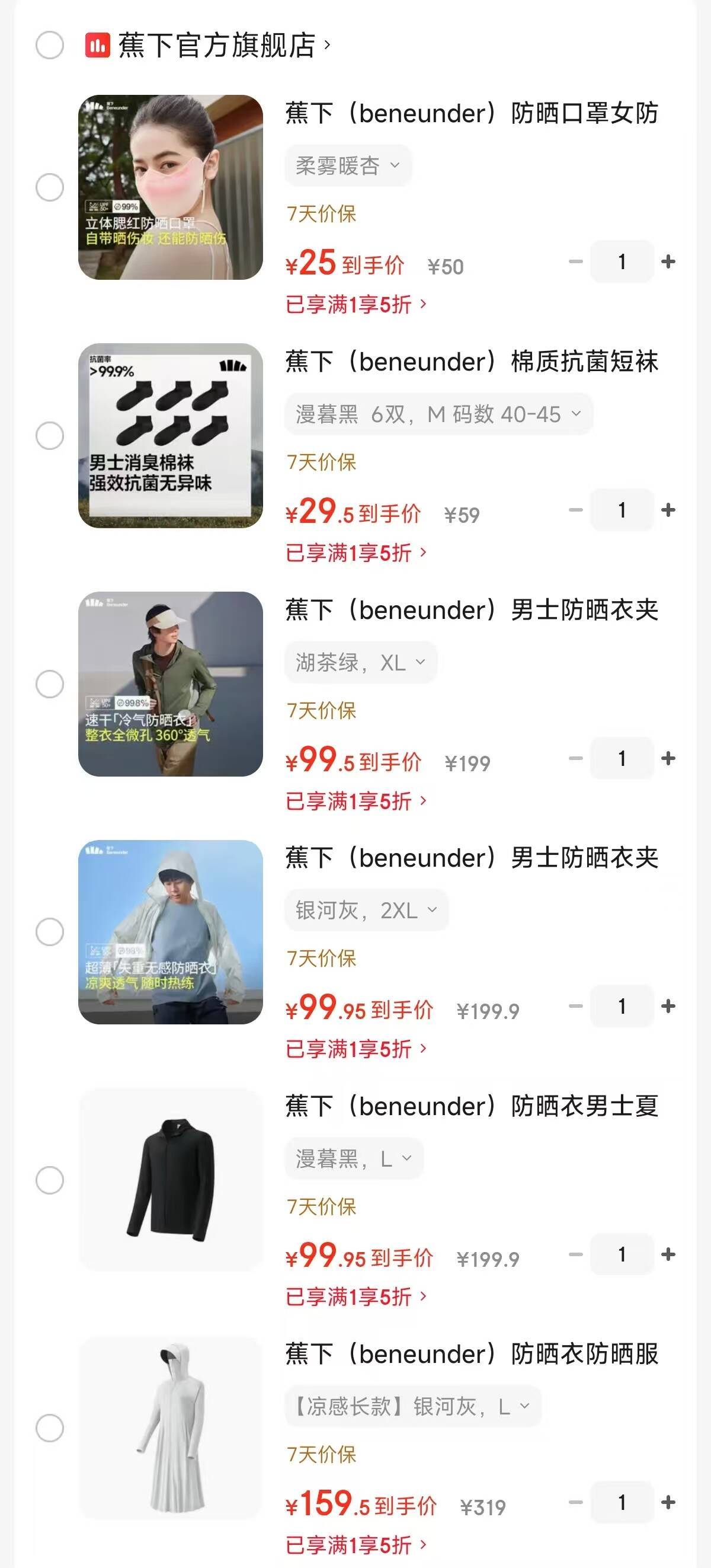Change the 湖茶绿, XL variant
711x1568 pixels.
pyautogui.click(x=361, y=662)
